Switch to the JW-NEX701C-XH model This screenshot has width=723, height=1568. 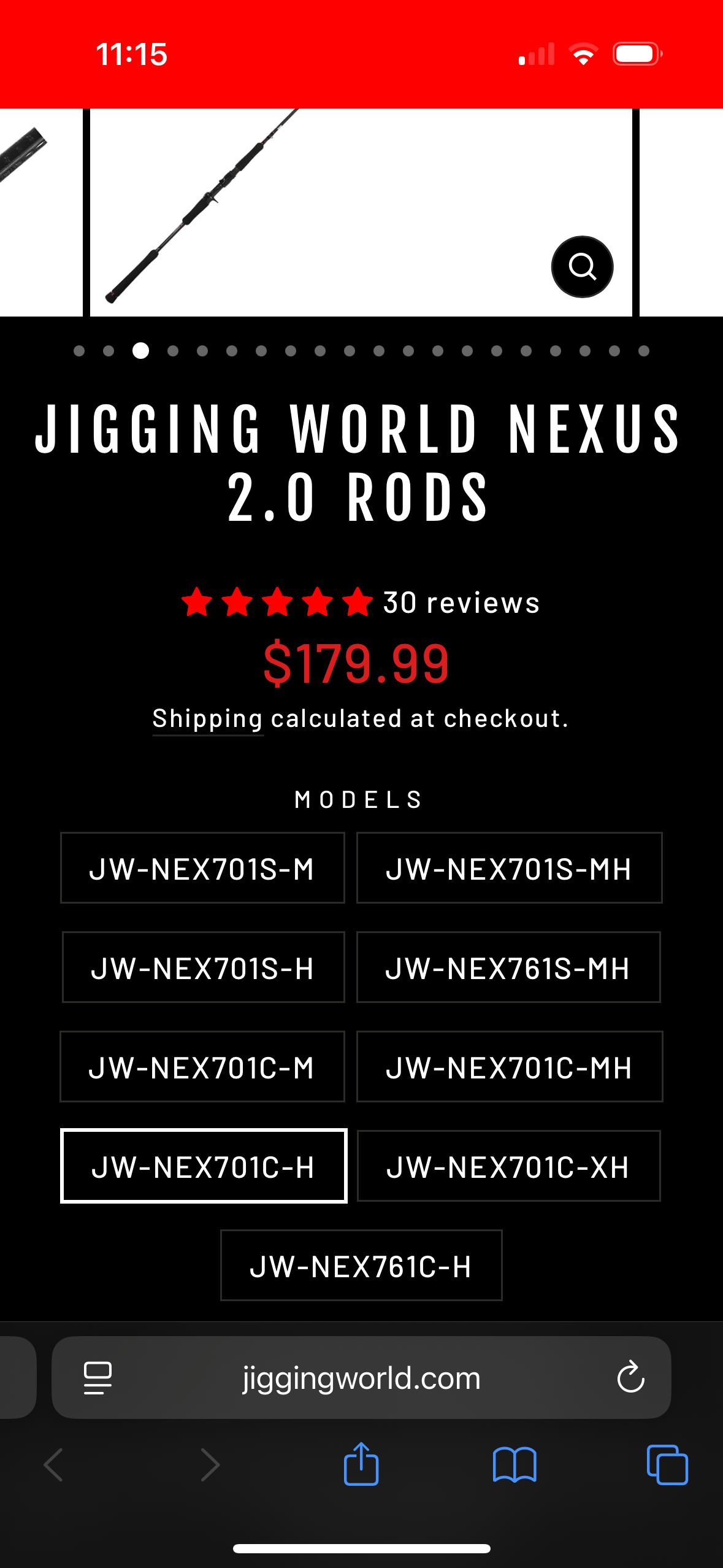(x=508, y=1166)
